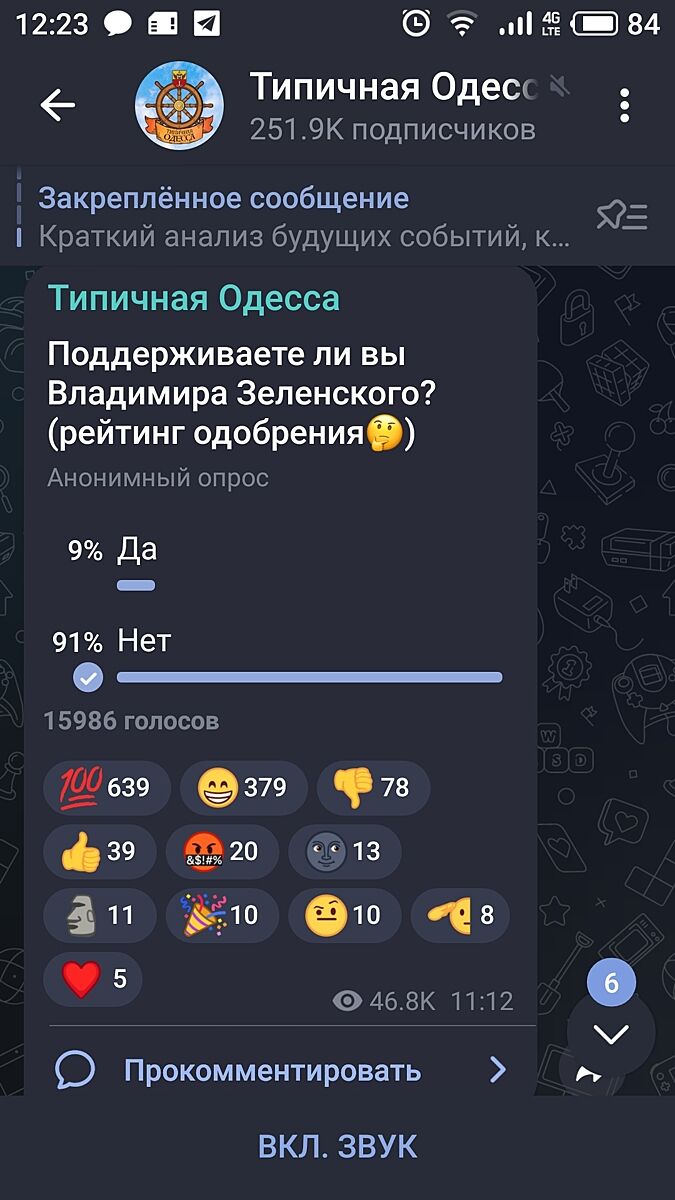Viewport: 675px width, 1200px height.
Task: Tap the thumbs down reaction
Action: pyautogui.click(x=372, y=788)
